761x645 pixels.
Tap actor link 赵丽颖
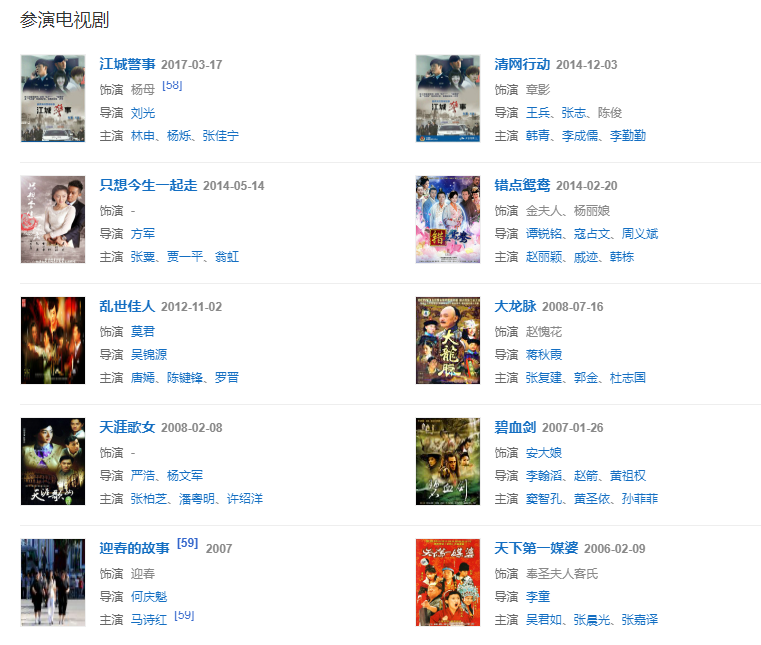(x=545, y=257)
